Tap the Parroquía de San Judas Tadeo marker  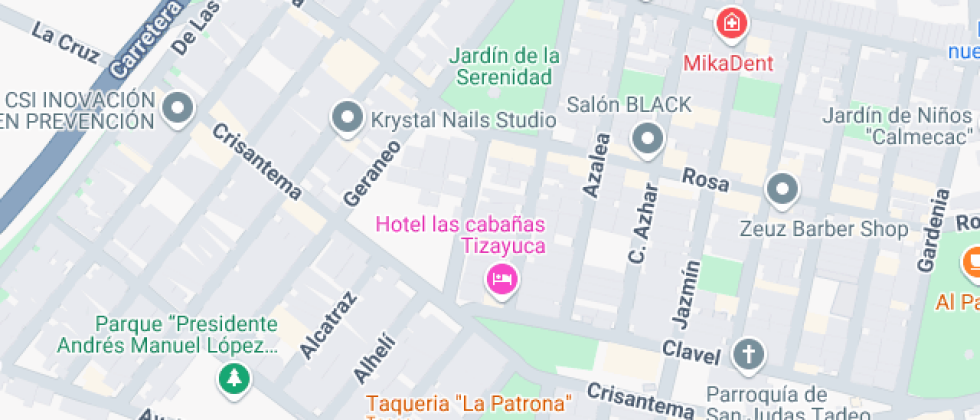coord(748,354)
